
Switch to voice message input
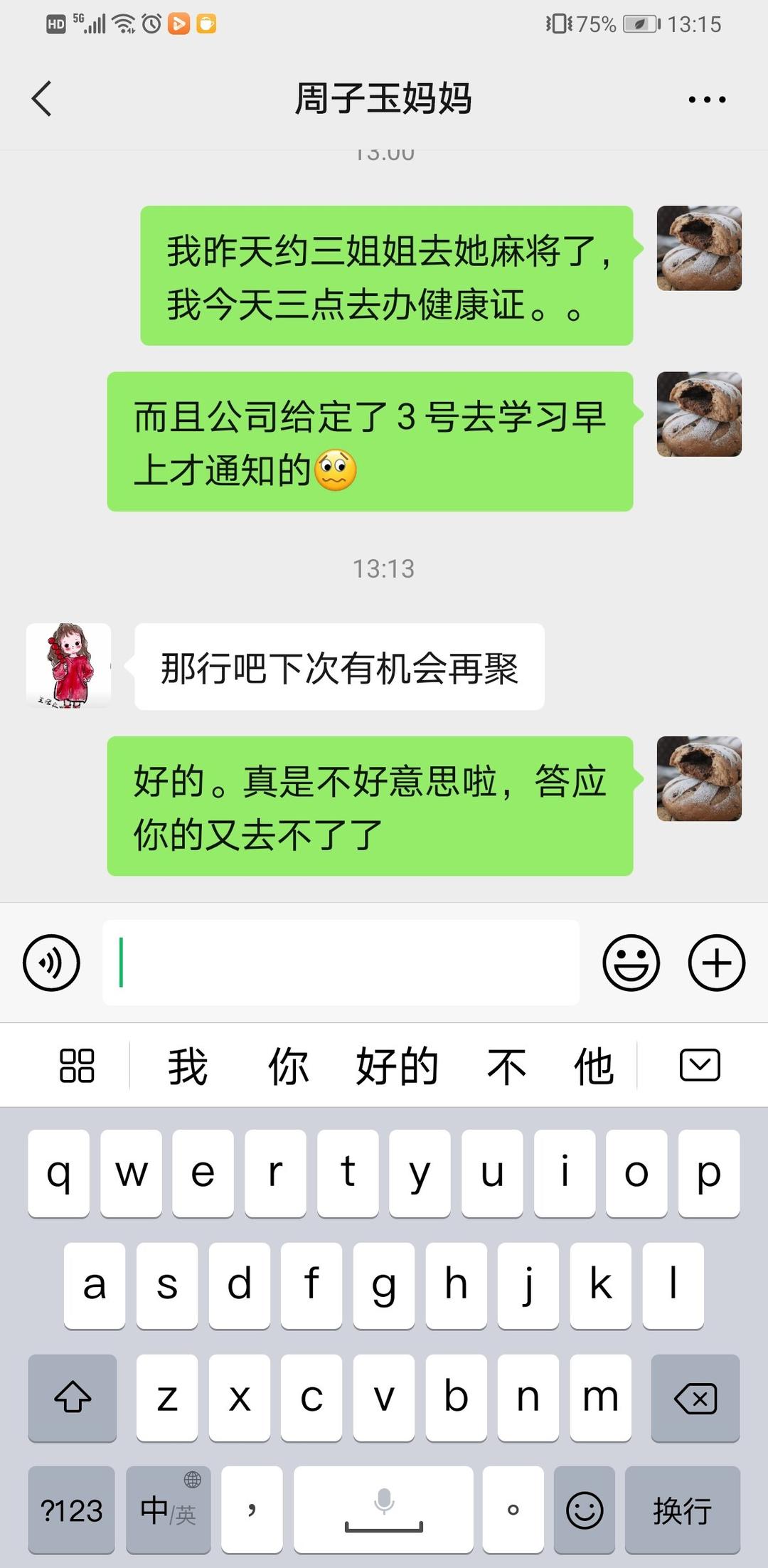point(51,963)
